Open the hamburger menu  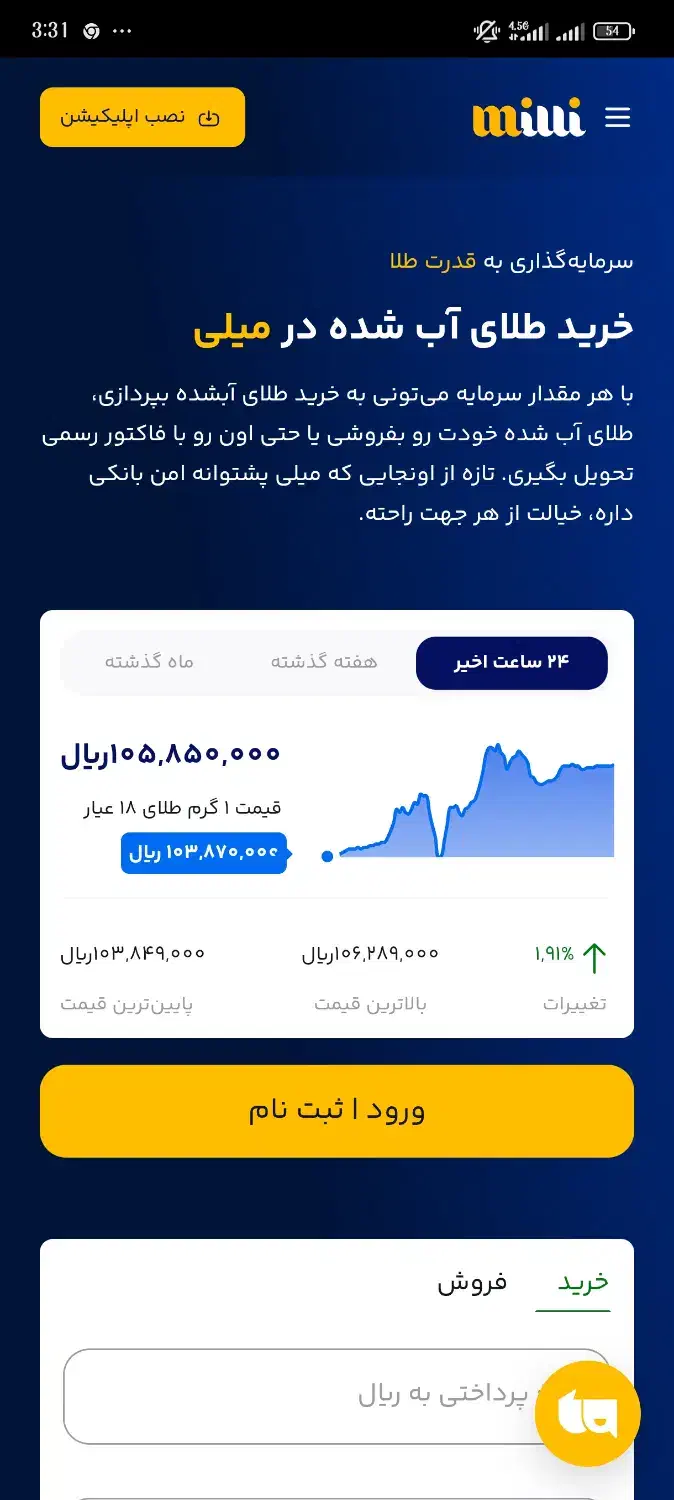[618, 118]
